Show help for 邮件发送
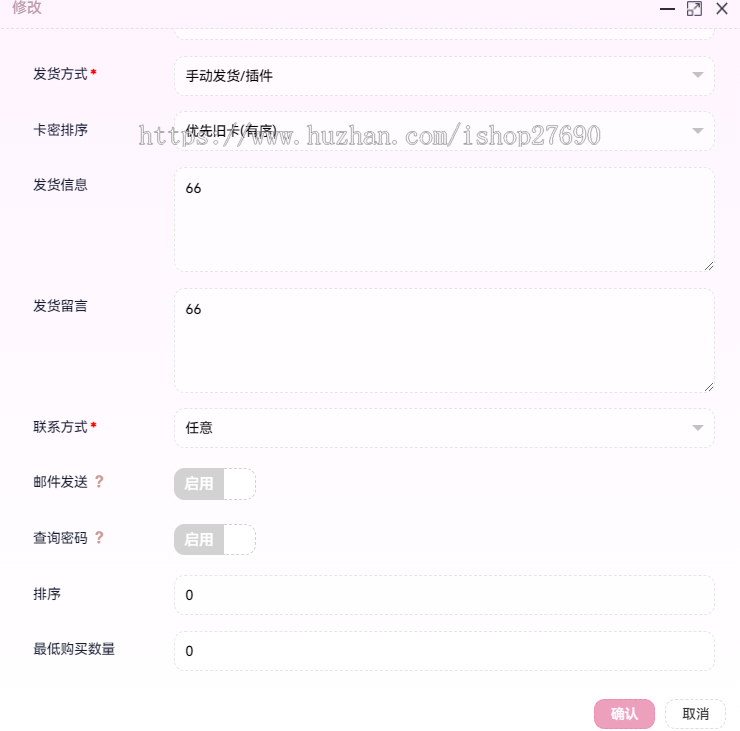Image resolution: width=740 pixels, height=731 pixels. 99,482
